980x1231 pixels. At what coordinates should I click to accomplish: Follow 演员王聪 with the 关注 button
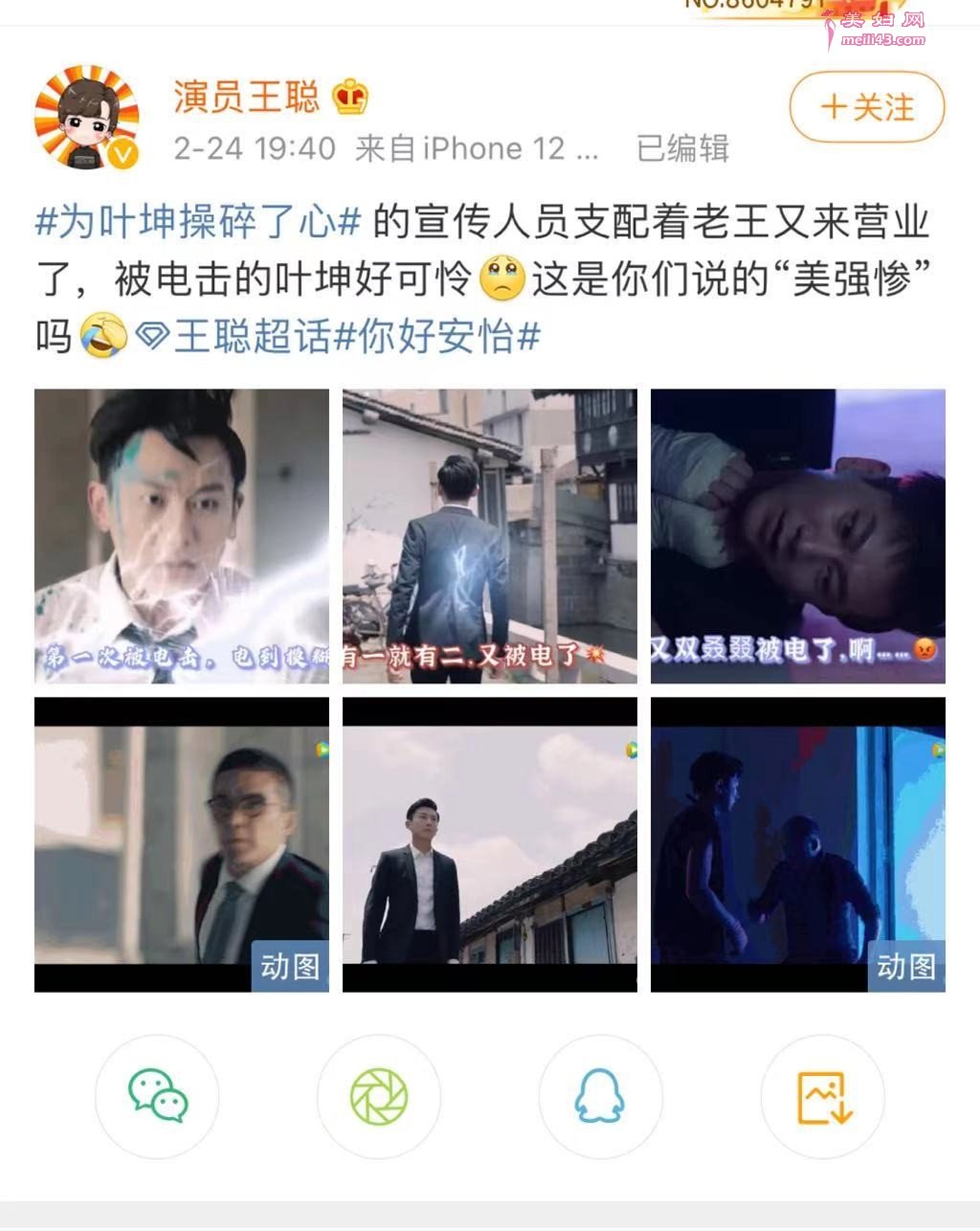(866, 107)
